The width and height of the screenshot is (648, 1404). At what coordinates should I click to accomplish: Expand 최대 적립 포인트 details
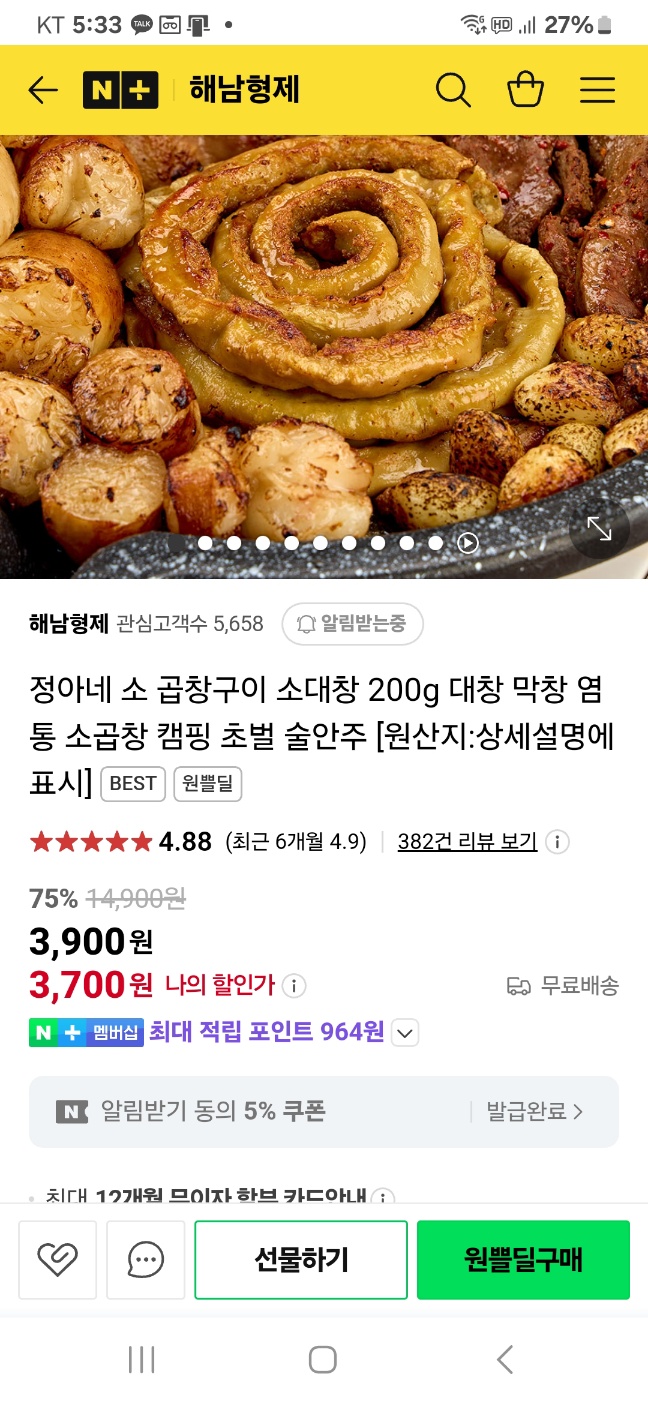click(x=404, y=1033)
